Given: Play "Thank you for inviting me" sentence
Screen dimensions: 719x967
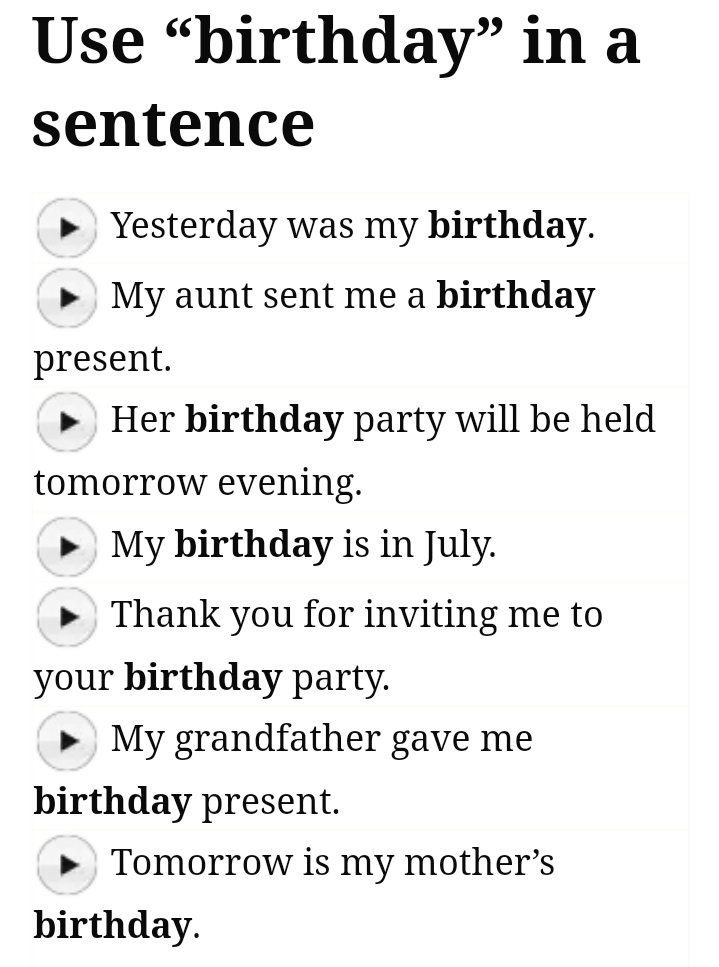Looking at the screenshot, I should coord(66,616).
